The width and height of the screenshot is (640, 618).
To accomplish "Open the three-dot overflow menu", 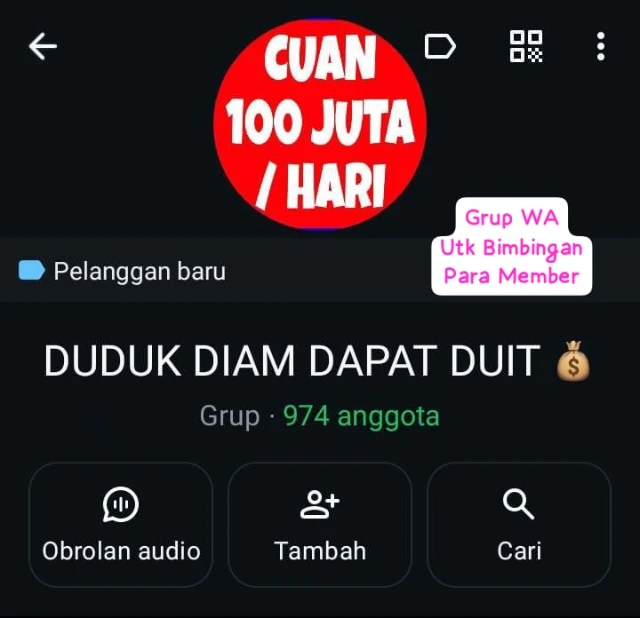I will [600, 46].
